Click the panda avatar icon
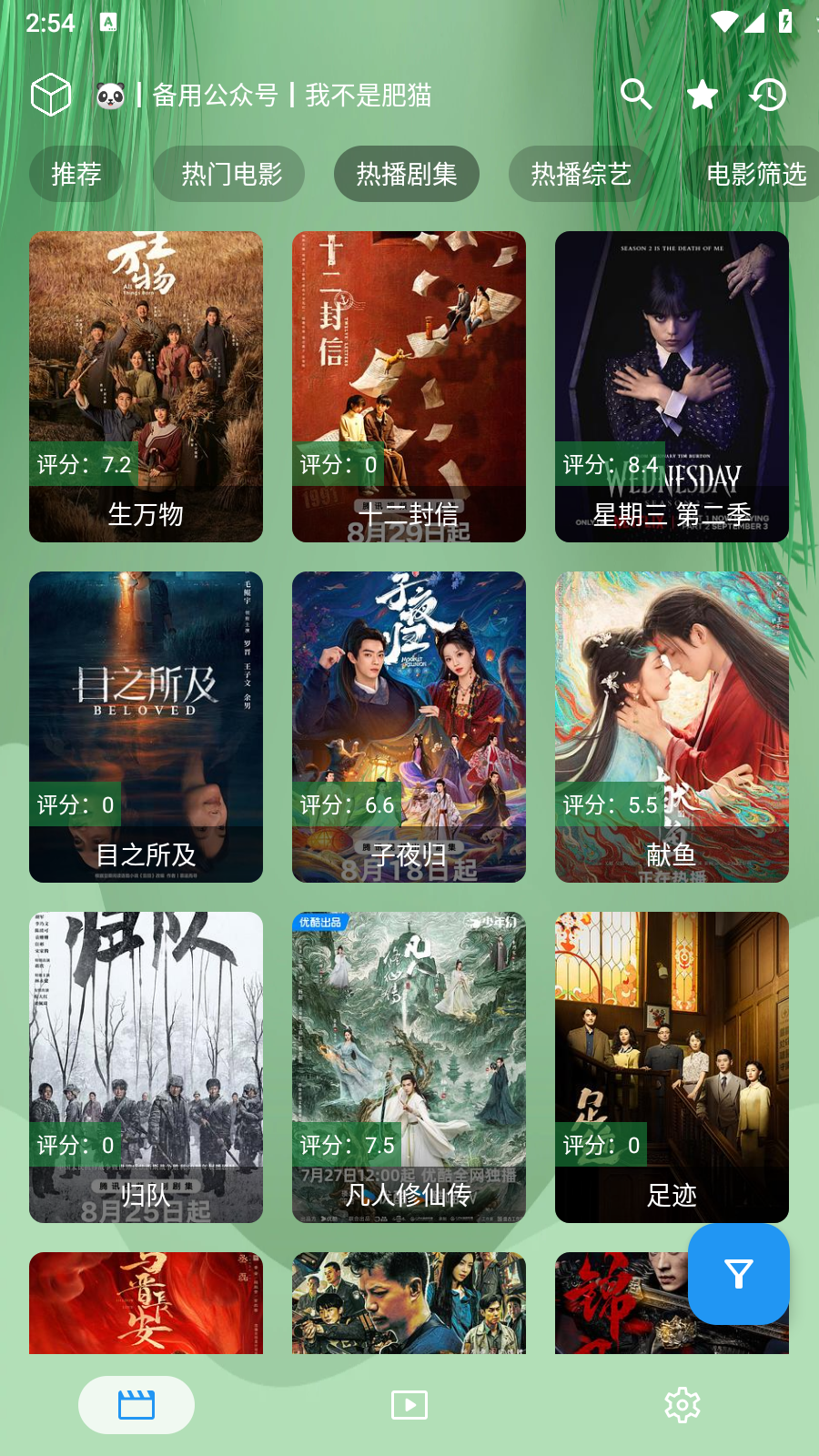Screen dimensions: 819x1456 coord(109,94)
